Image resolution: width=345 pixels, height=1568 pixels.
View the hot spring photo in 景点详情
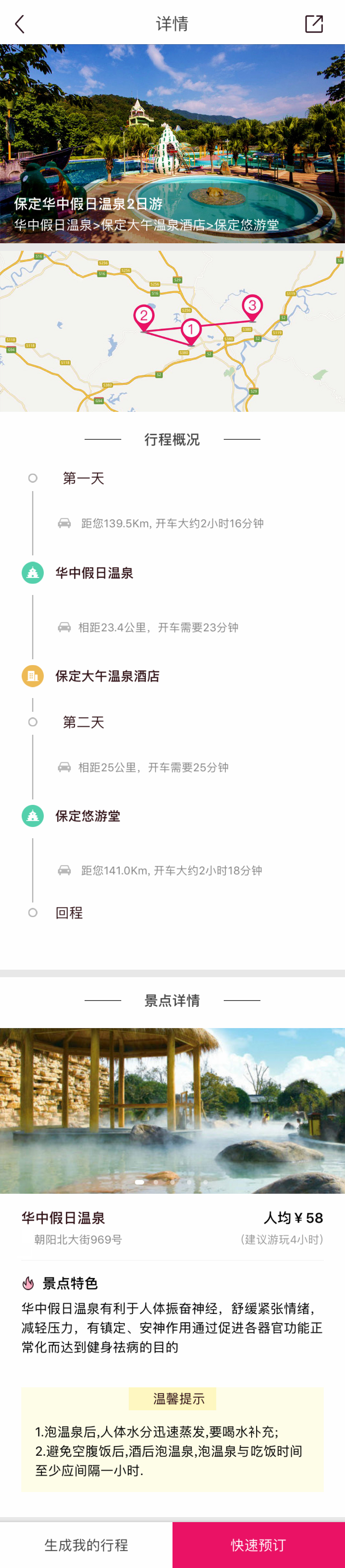[x=172, y=1110]
